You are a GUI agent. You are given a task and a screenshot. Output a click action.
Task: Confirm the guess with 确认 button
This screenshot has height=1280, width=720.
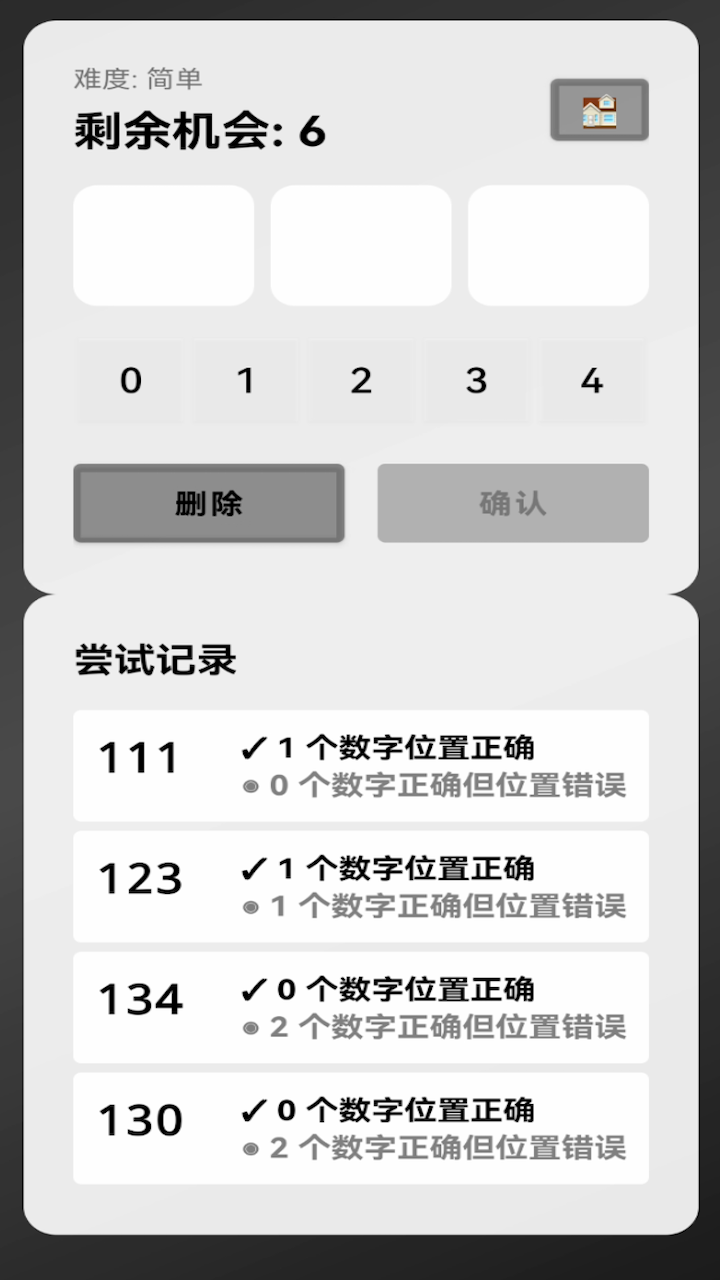pyautogui.click(x=513, y=503)
